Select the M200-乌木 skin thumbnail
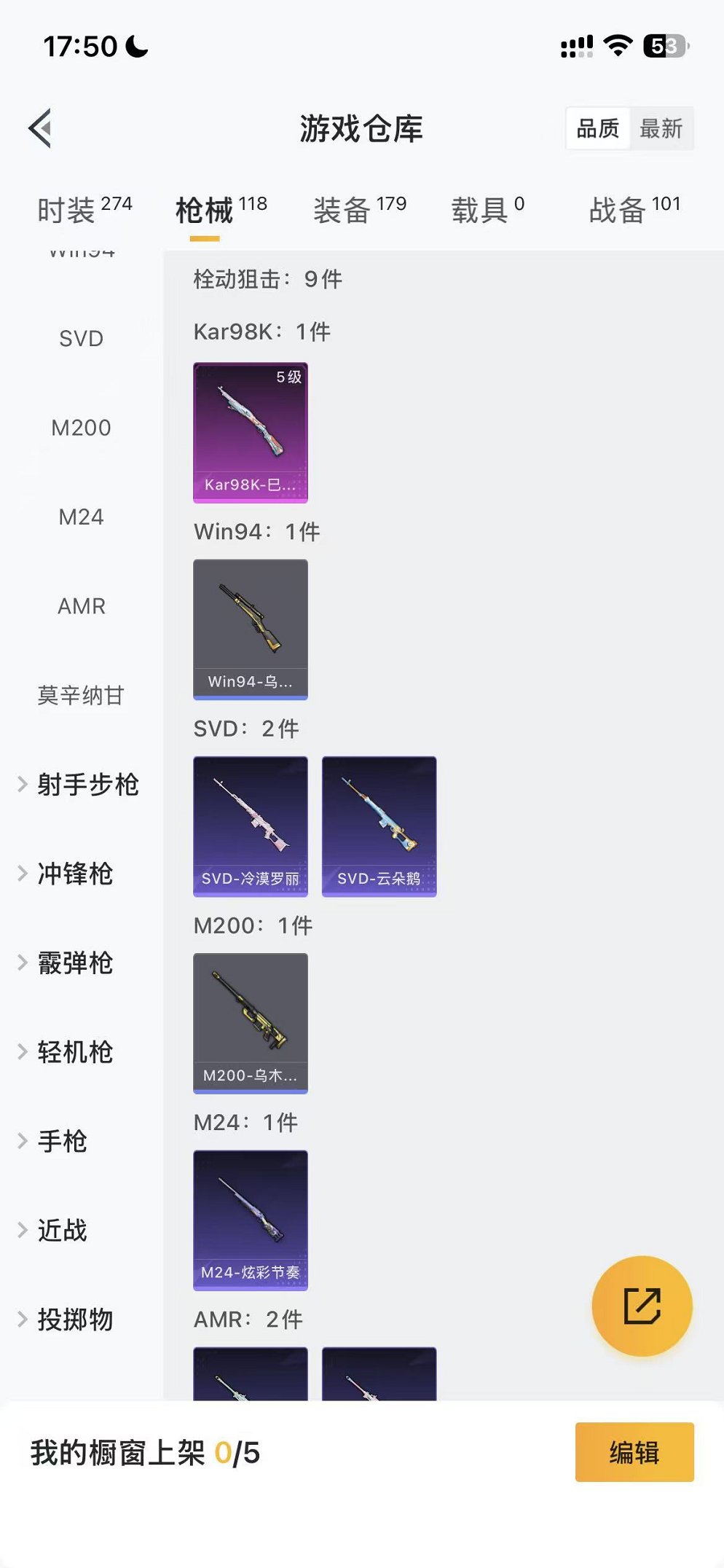Viewport: 724px width, 1568px height. (x=251, y=1023)
